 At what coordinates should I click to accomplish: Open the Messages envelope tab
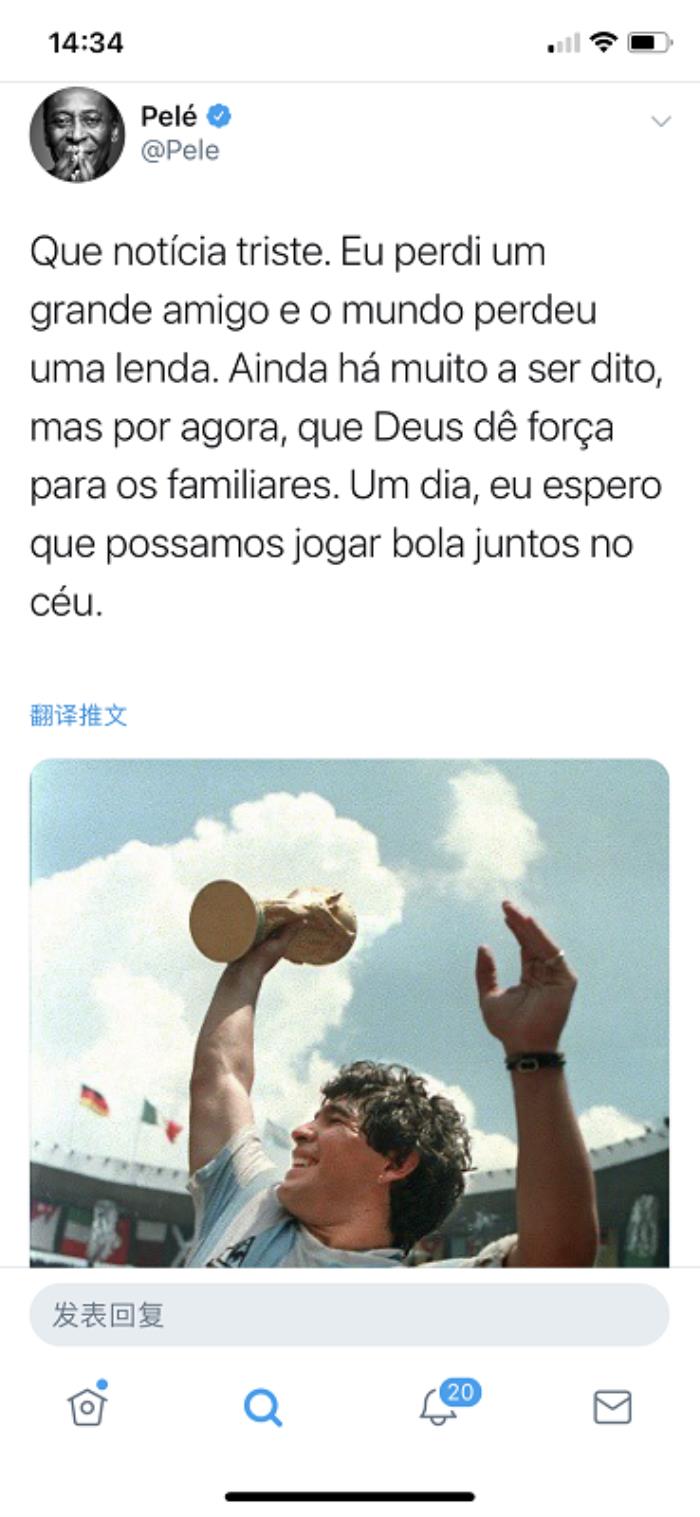pyautogui.click(x=612, y=1407)
